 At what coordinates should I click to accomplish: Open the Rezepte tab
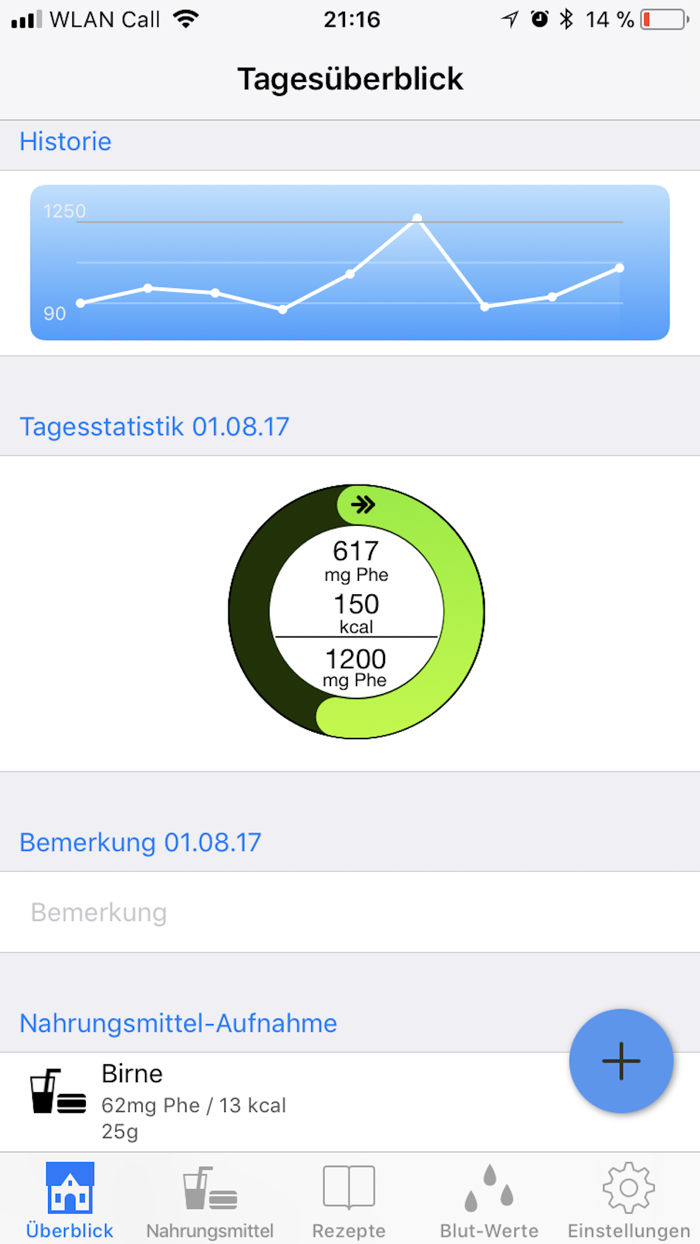[x=348, y=1201]
